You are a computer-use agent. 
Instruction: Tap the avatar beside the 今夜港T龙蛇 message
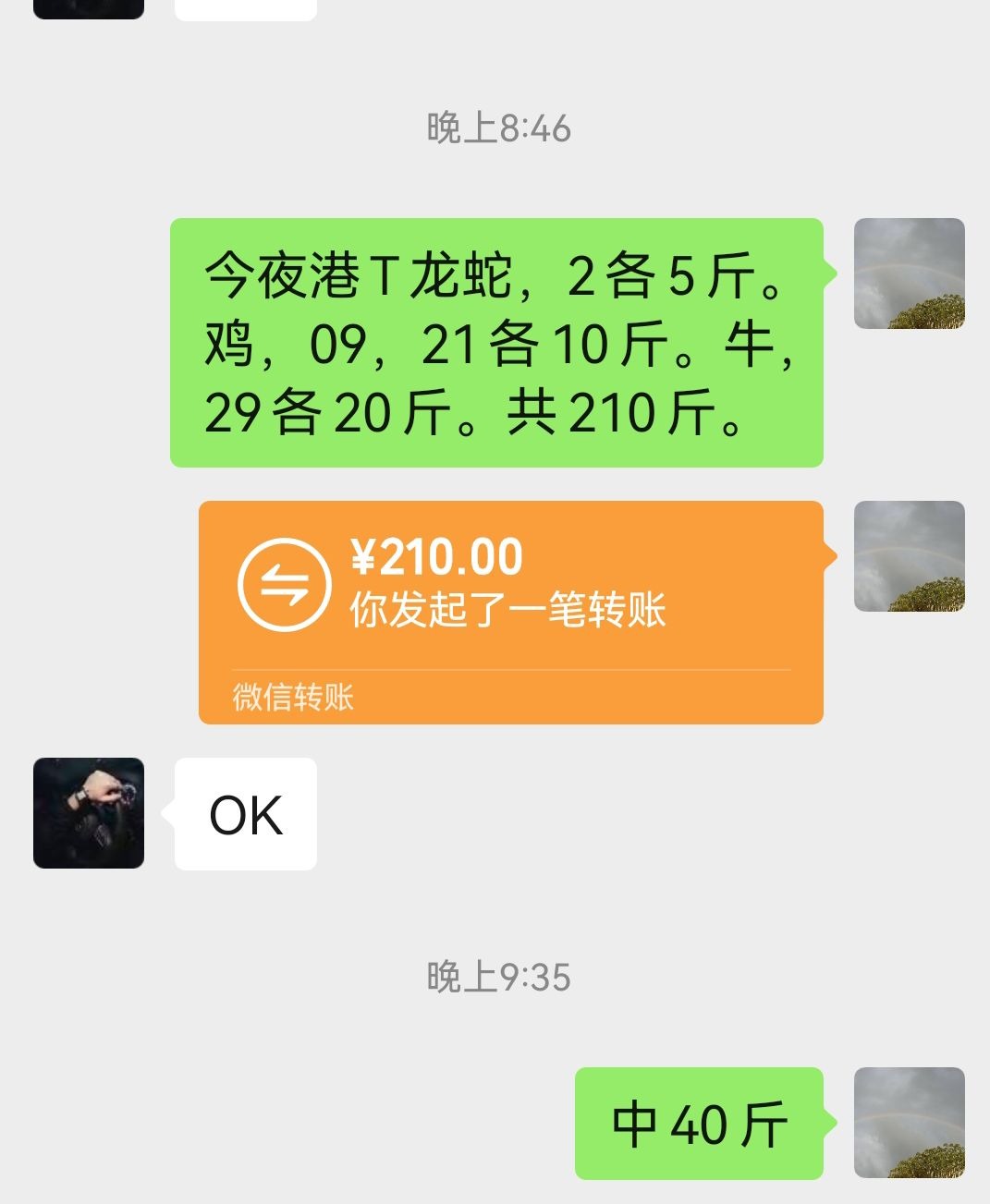(909, 274)
